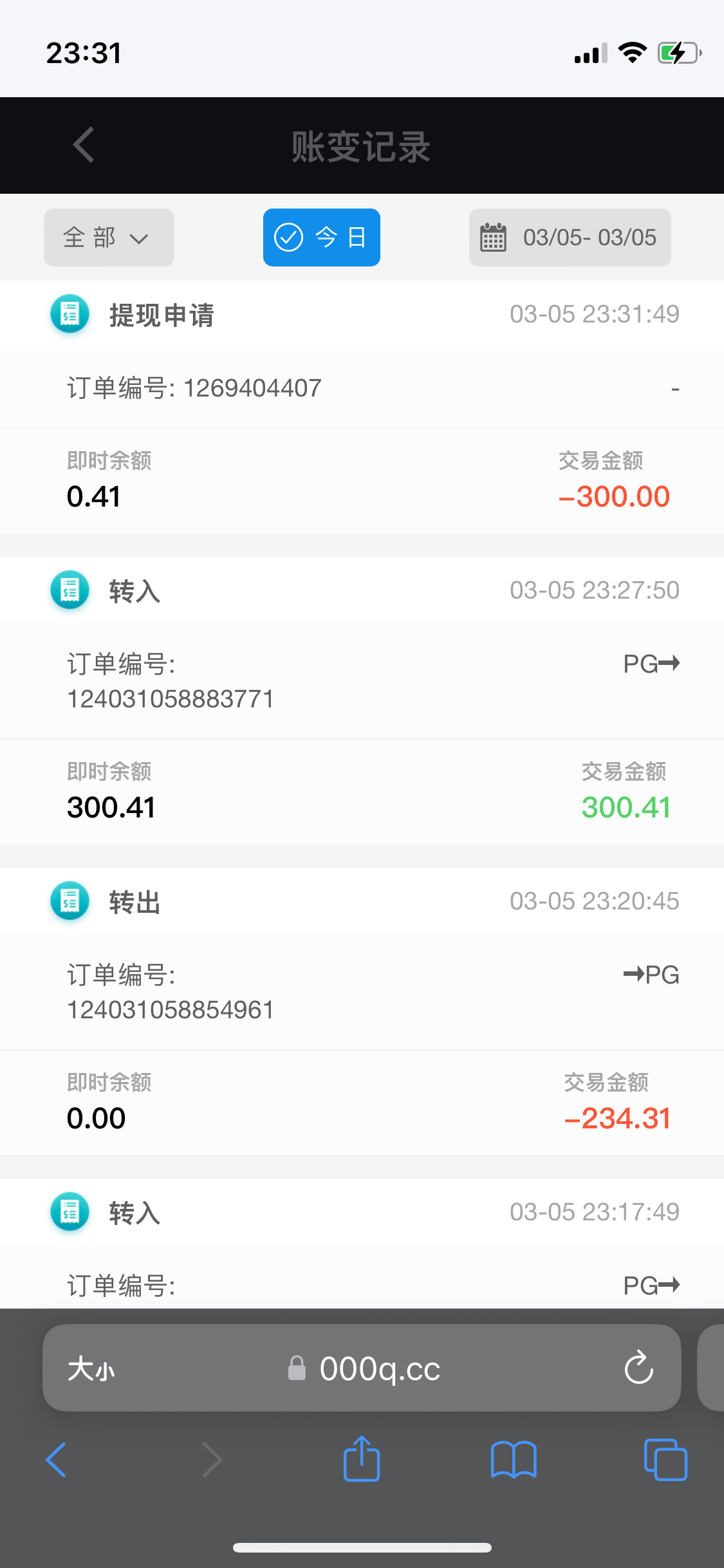724x1568 pixels.
Task: Tap the 000q.cc address bar
Action: pos(362,1368)
